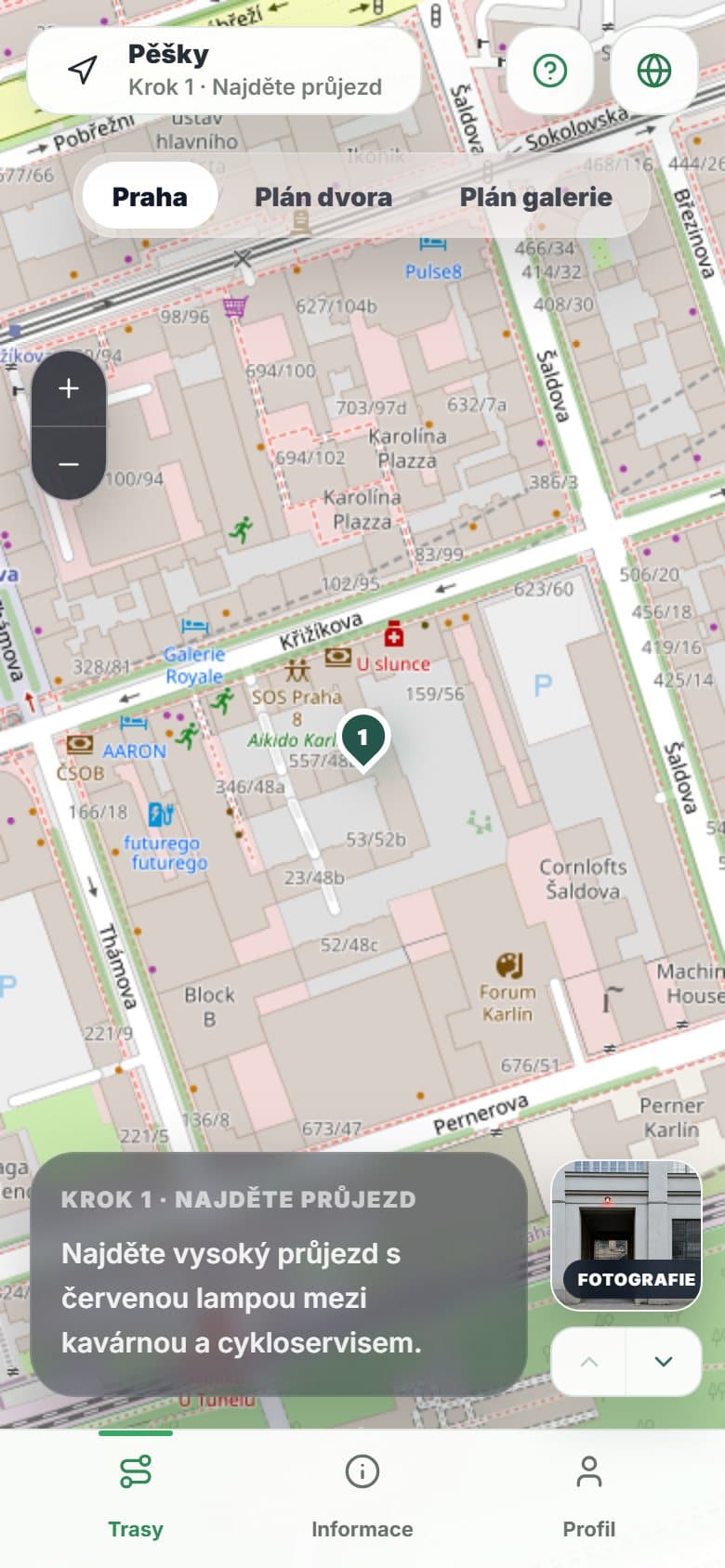Switch to the Praha map view

click(x=150, y=197)
